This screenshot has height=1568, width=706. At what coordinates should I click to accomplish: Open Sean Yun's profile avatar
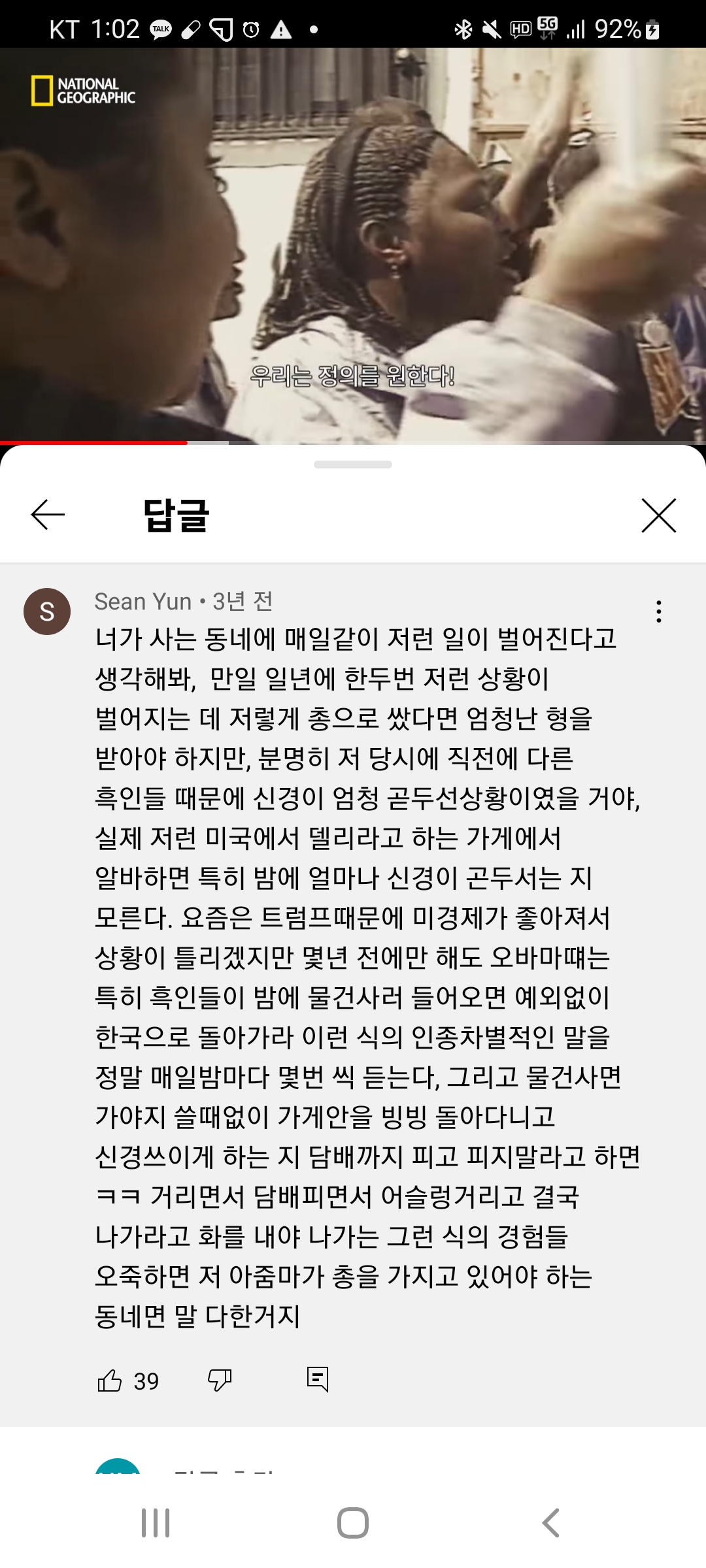click(47, 612)
